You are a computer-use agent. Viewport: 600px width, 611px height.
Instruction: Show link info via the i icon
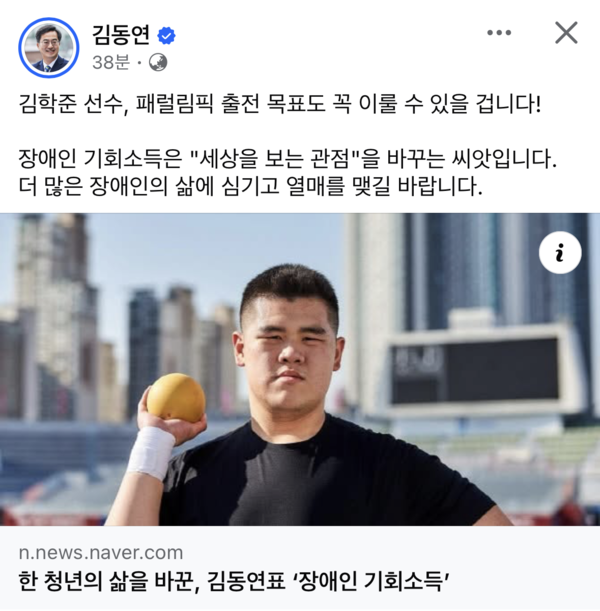coord(560,253)
